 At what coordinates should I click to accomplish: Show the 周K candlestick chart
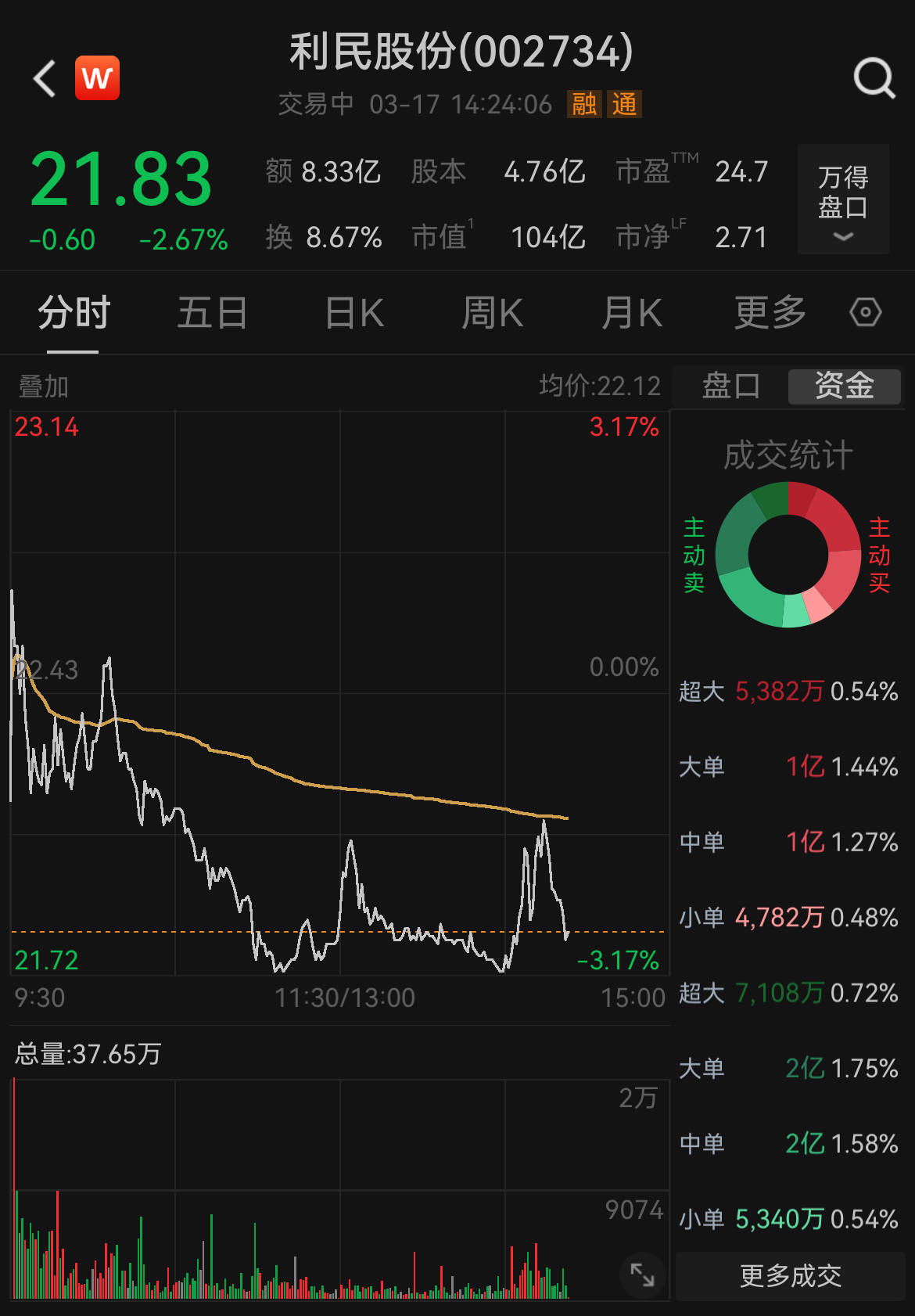point(493,314)
